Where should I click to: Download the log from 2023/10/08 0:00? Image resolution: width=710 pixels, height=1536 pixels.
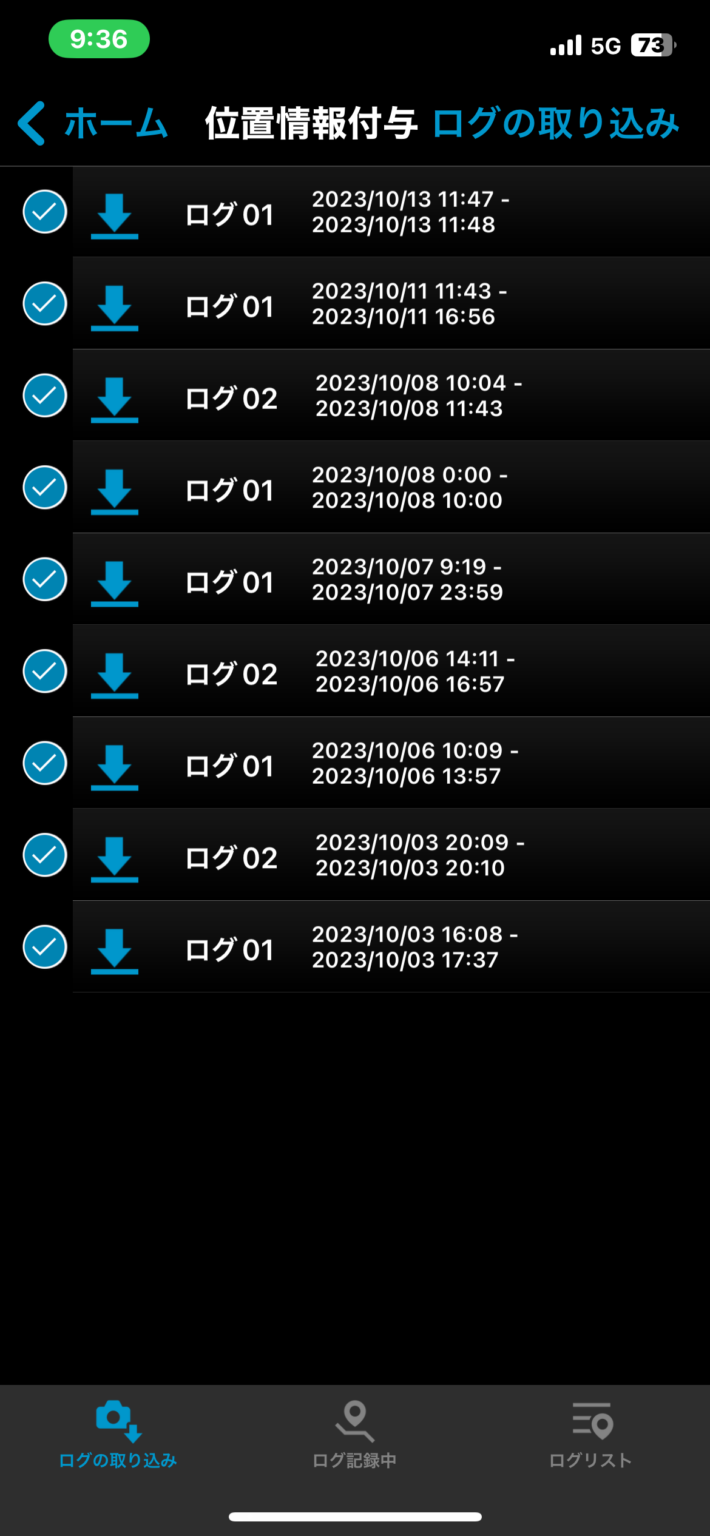coord(115,491)
